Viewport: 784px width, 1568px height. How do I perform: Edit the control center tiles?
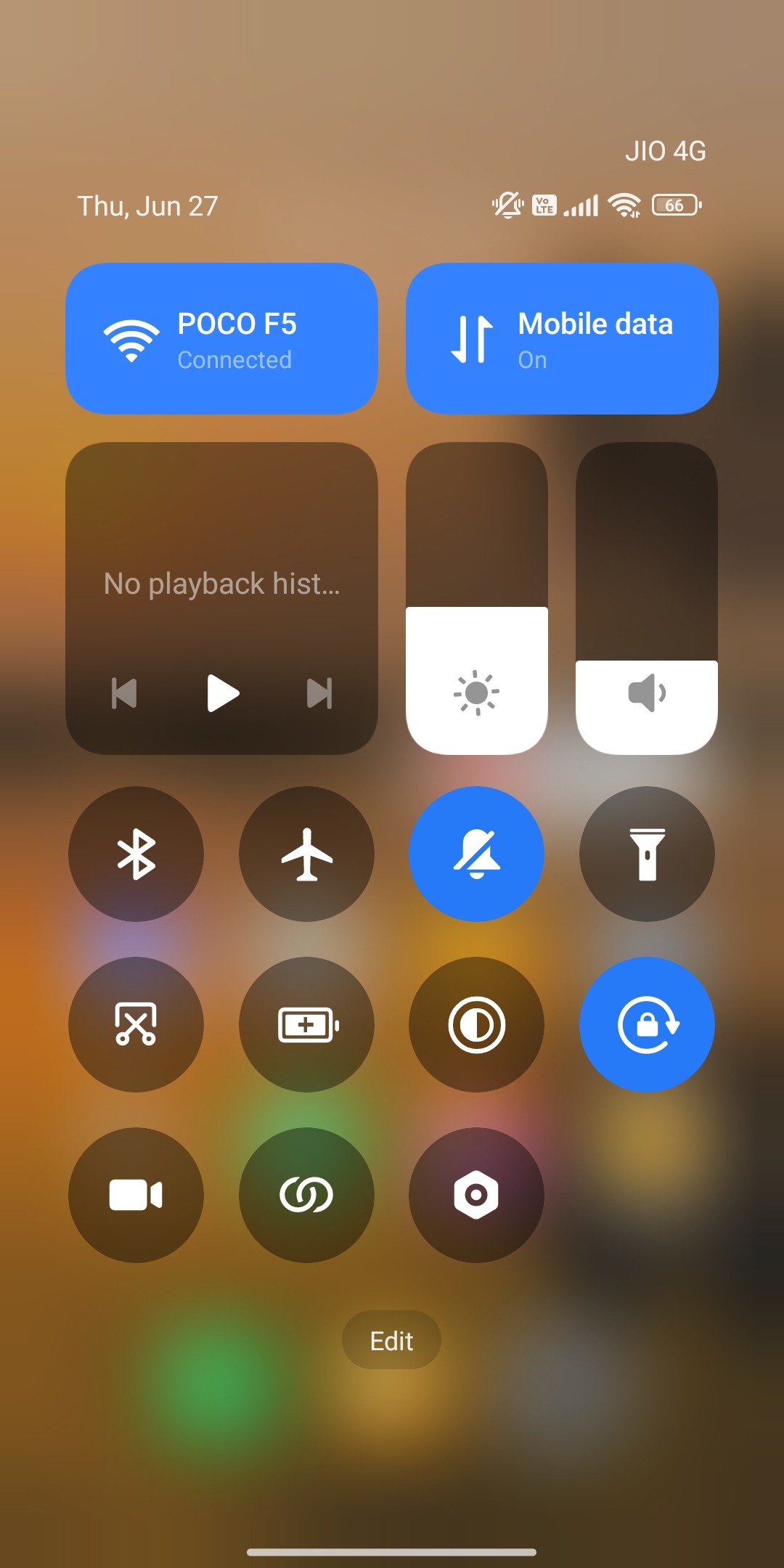391,1340
